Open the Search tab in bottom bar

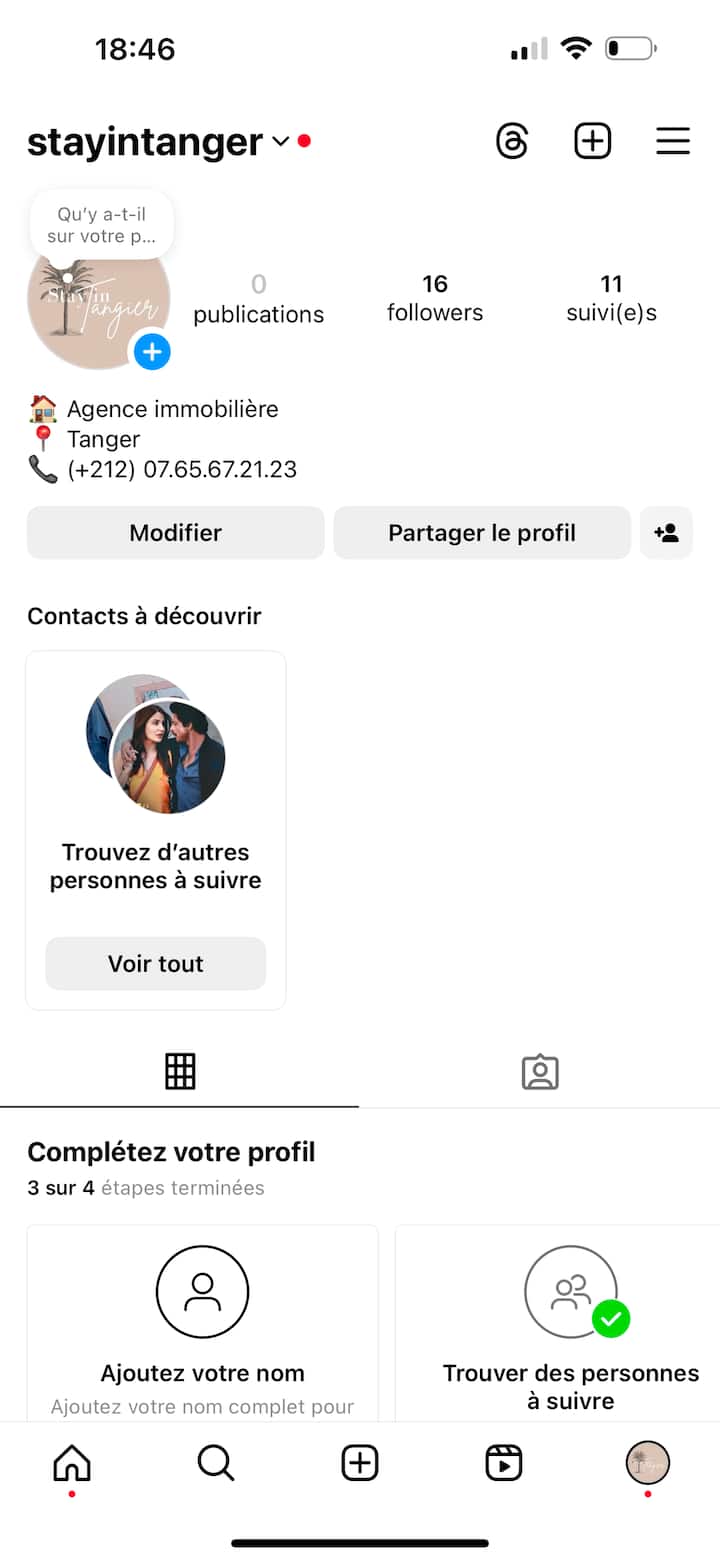tap(216, 1464)
